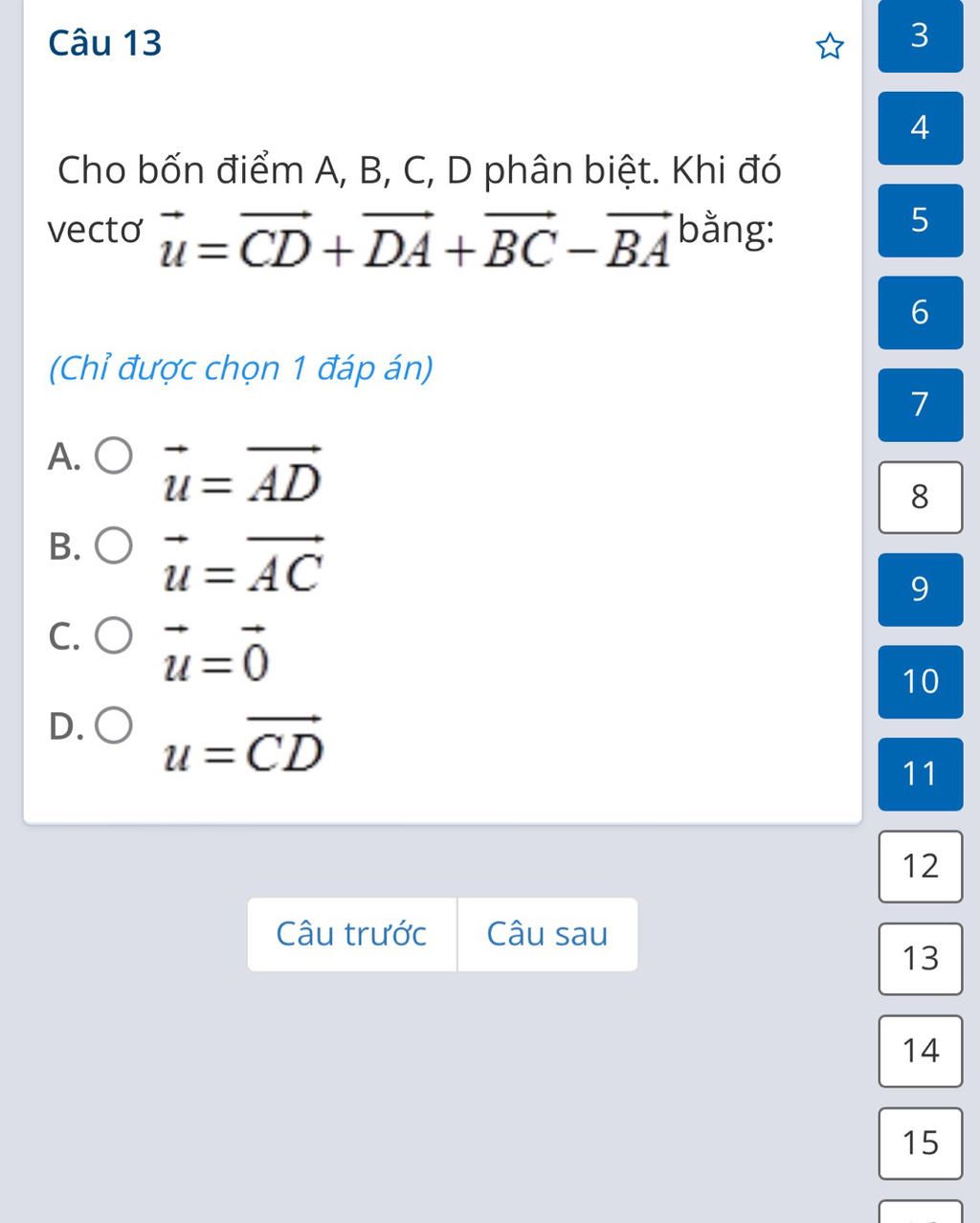Select question 11 from the list
Screen dimensions: 980x1223
(920, 773)
